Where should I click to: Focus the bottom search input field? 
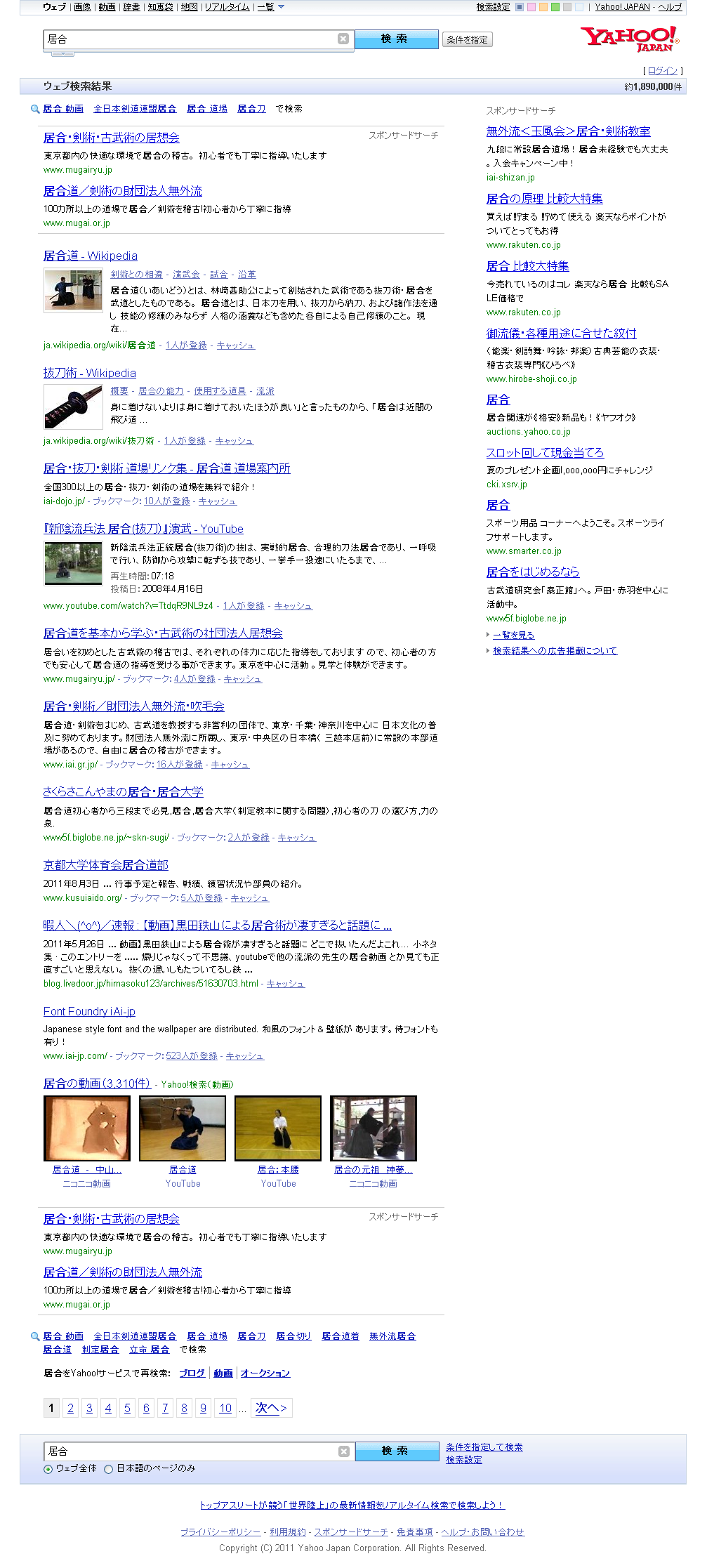190,1451
